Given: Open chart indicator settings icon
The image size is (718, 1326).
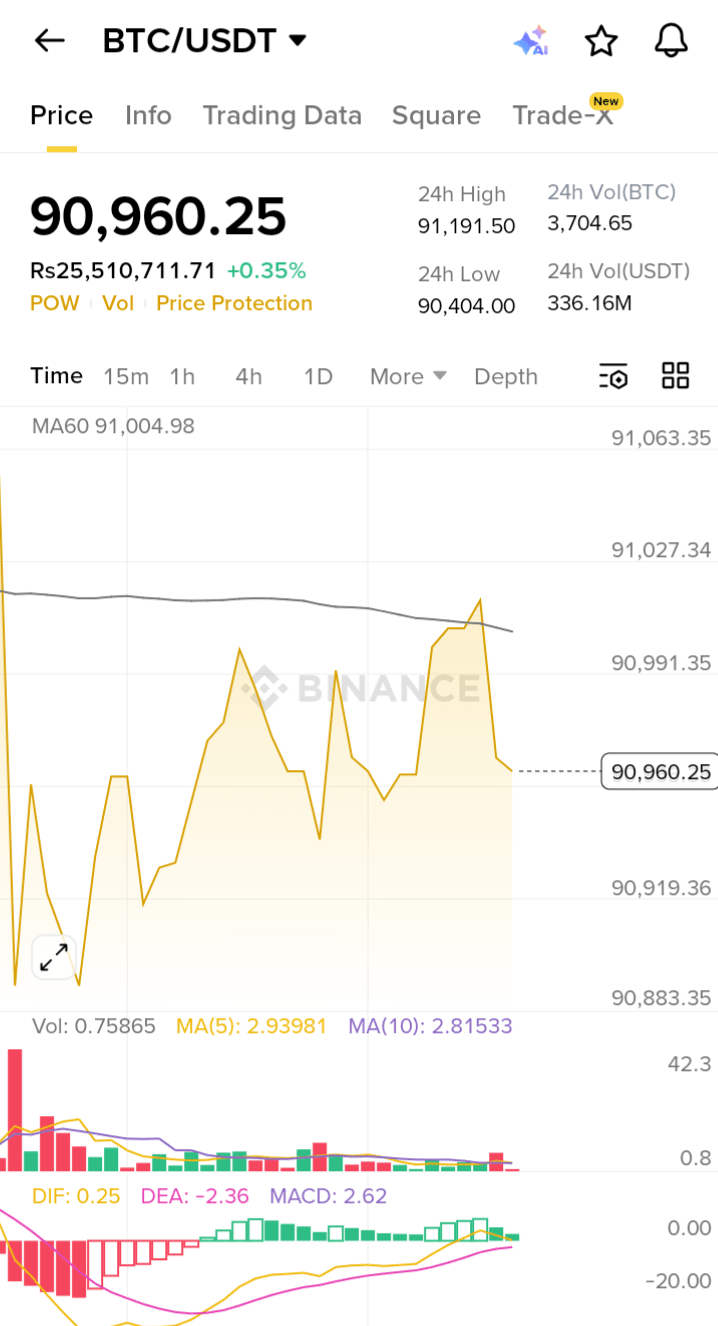Looking at the screenshot, I should (613, 377).
